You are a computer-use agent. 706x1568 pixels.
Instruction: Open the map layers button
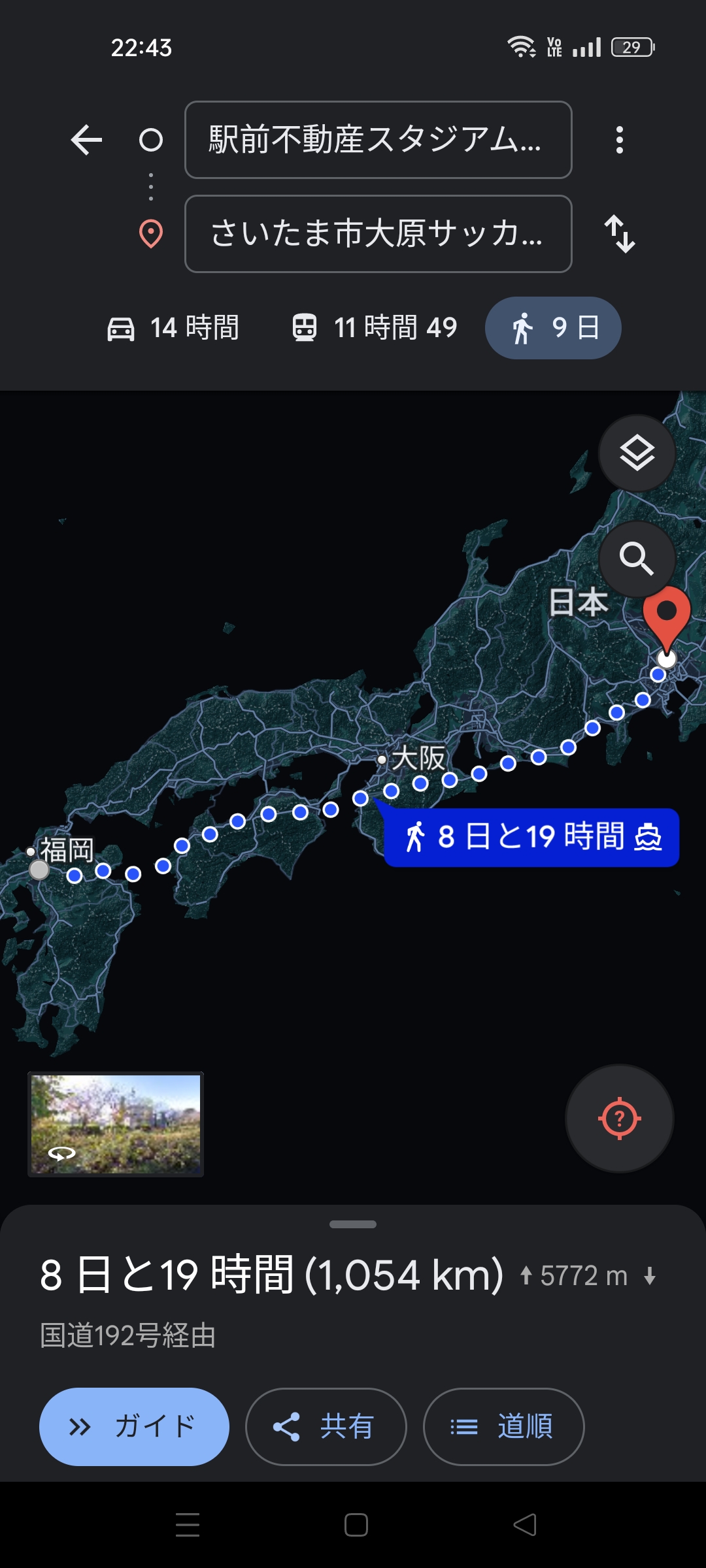(637, 453)
